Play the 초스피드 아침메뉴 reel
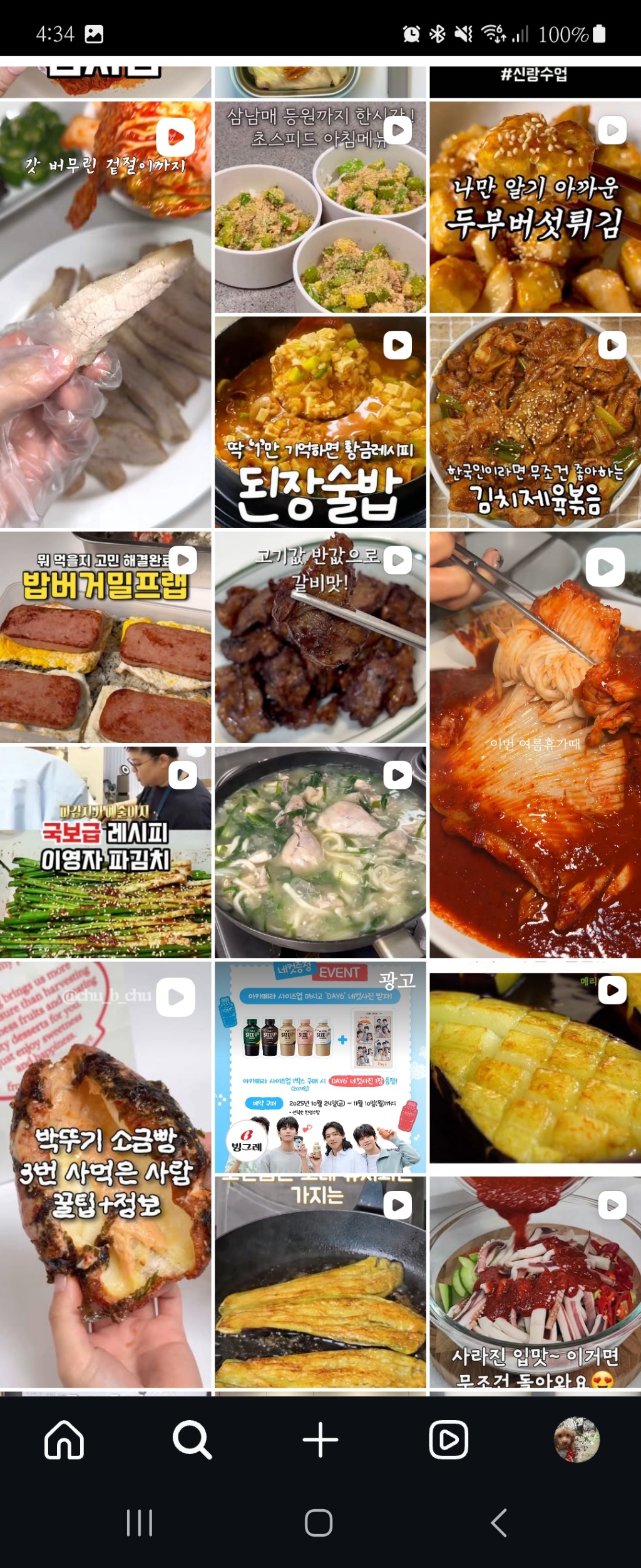The width and height of the screenshot is (641, 1568). [320, 207]
